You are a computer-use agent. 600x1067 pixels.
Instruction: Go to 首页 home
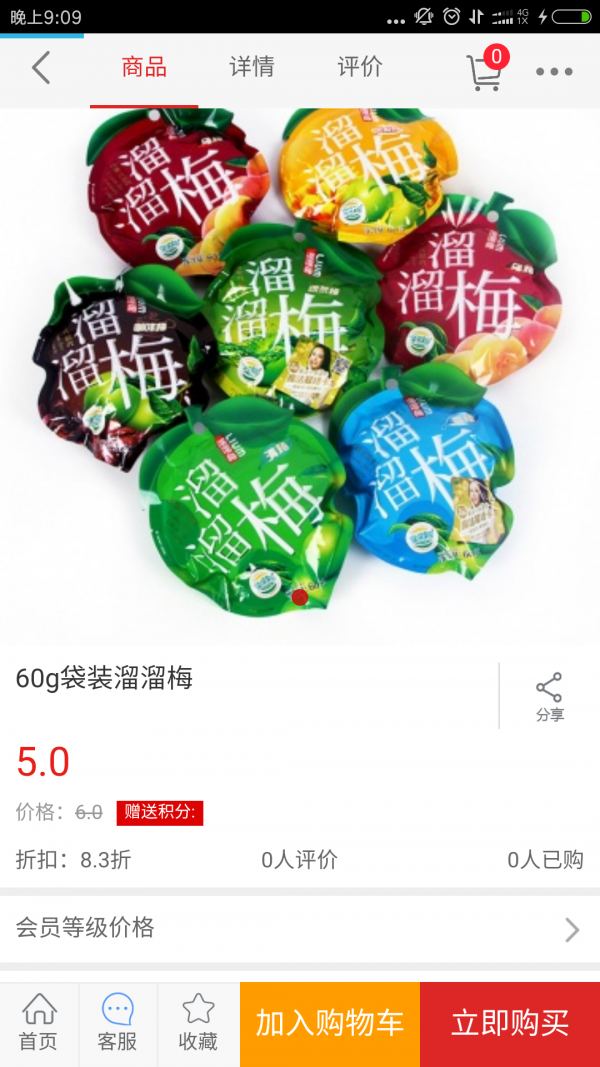[39, 1023]
